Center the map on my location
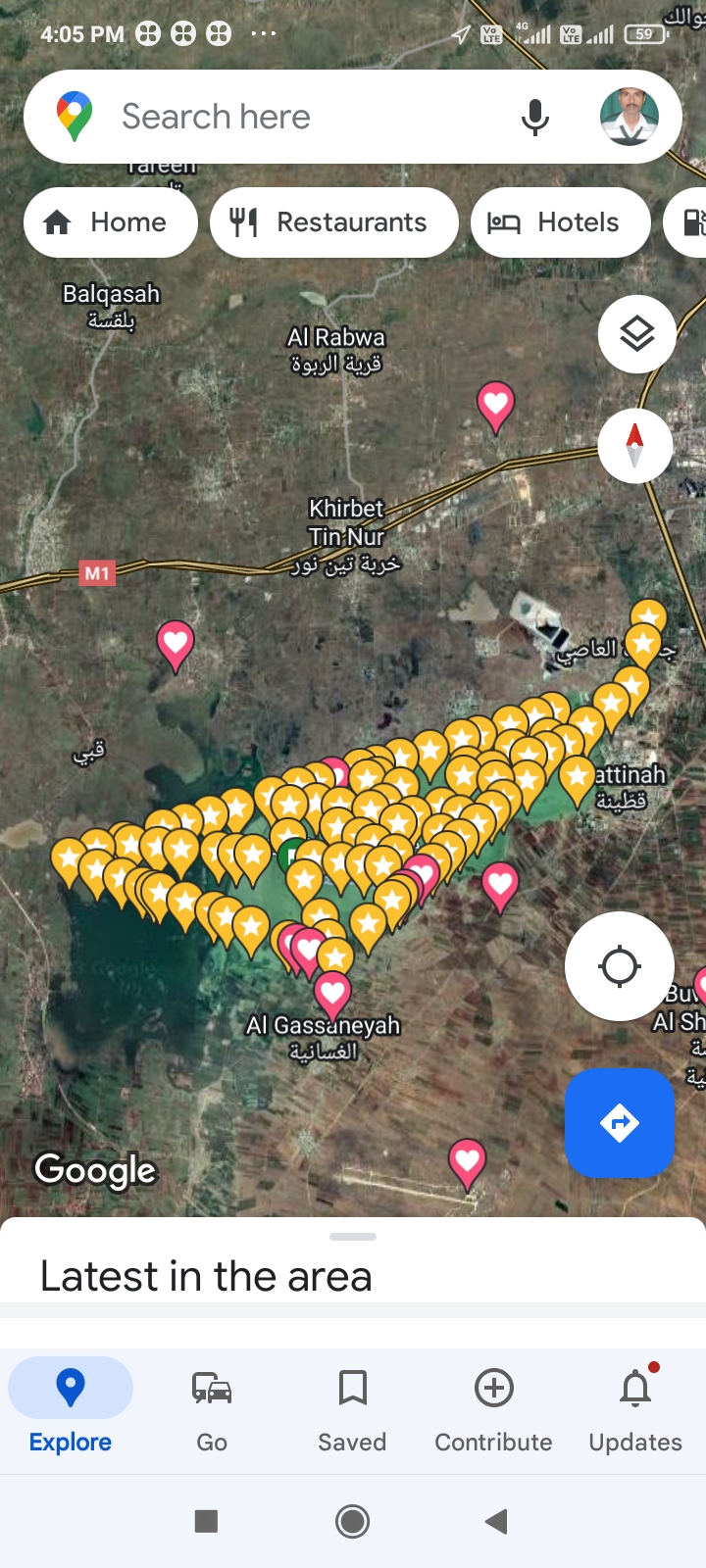Viewport: 706px width, 1568px height. tap(620, 966)
